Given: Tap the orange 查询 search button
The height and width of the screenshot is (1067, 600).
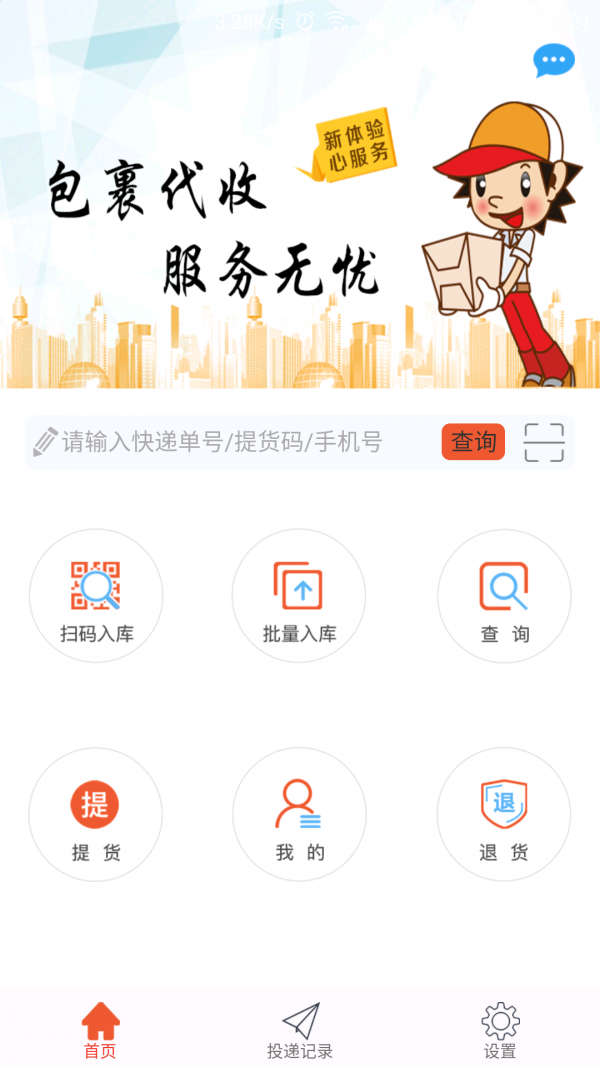Looking at the screenshot, I should pyautogui.click(x=473, y=442).
